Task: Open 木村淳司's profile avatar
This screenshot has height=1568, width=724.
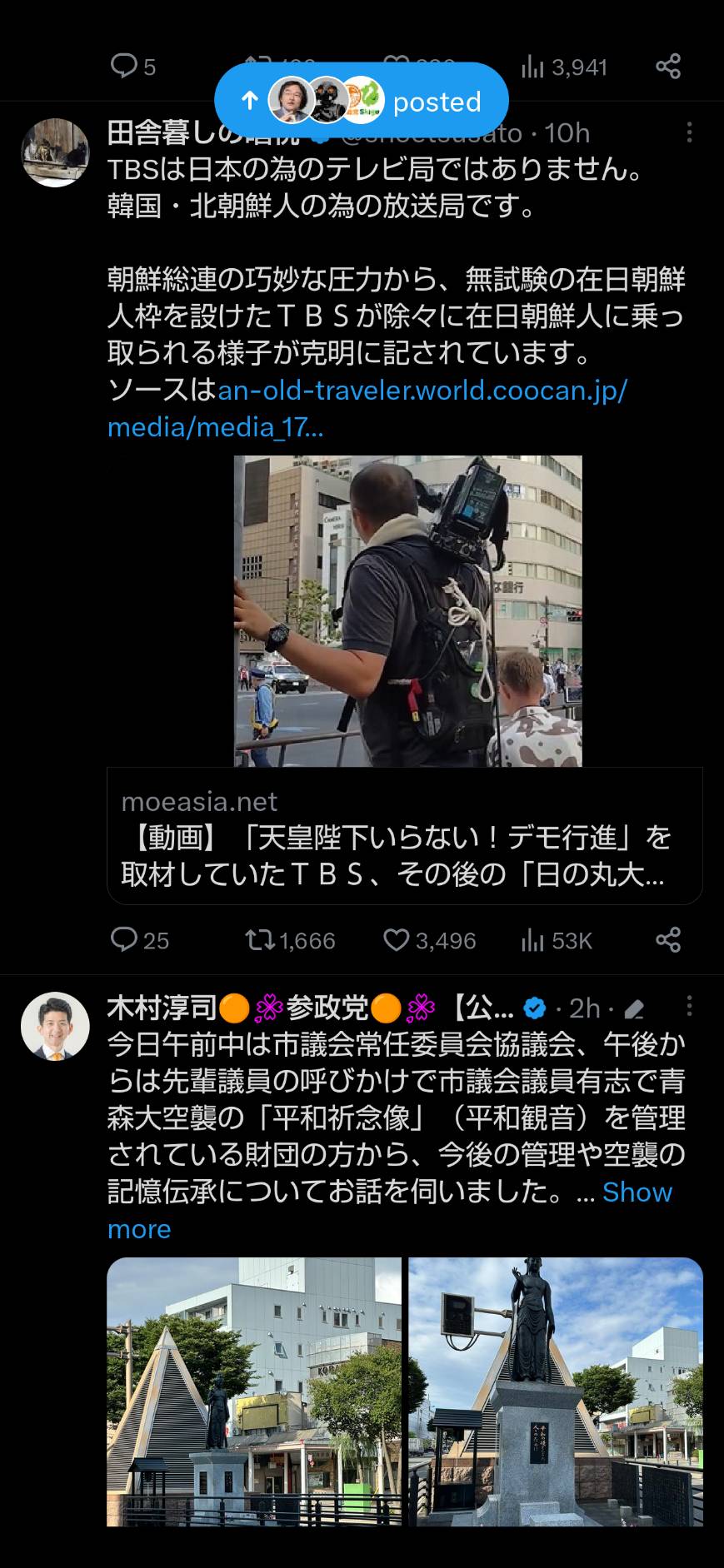Action: coord(55,1026)
